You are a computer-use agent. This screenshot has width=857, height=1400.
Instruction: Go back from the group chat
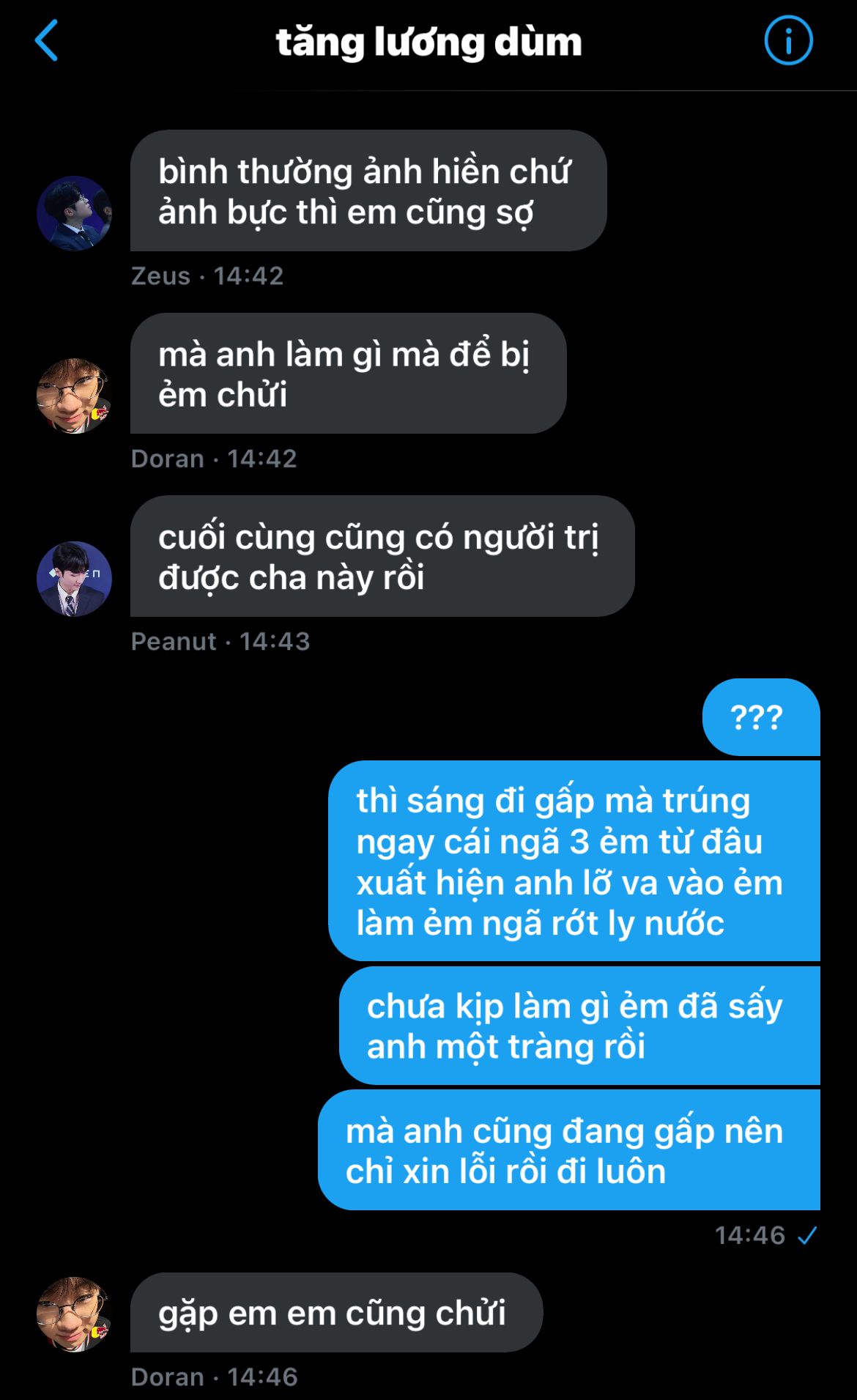pyautogui.click(x=46, y=41)
